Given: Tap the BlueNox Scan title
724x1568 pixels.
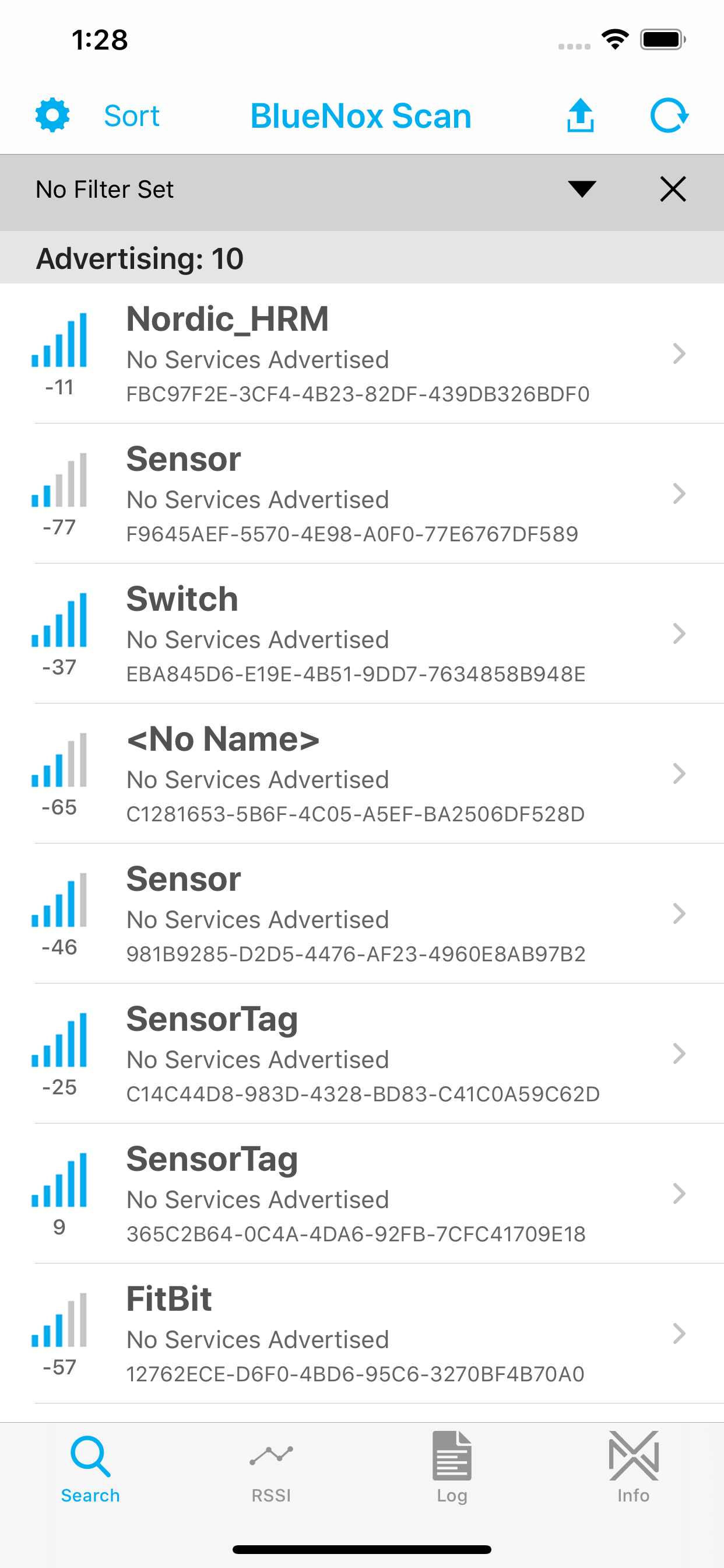Looking at the screenshot, I should pyautogui.click(x=361, y=115).
